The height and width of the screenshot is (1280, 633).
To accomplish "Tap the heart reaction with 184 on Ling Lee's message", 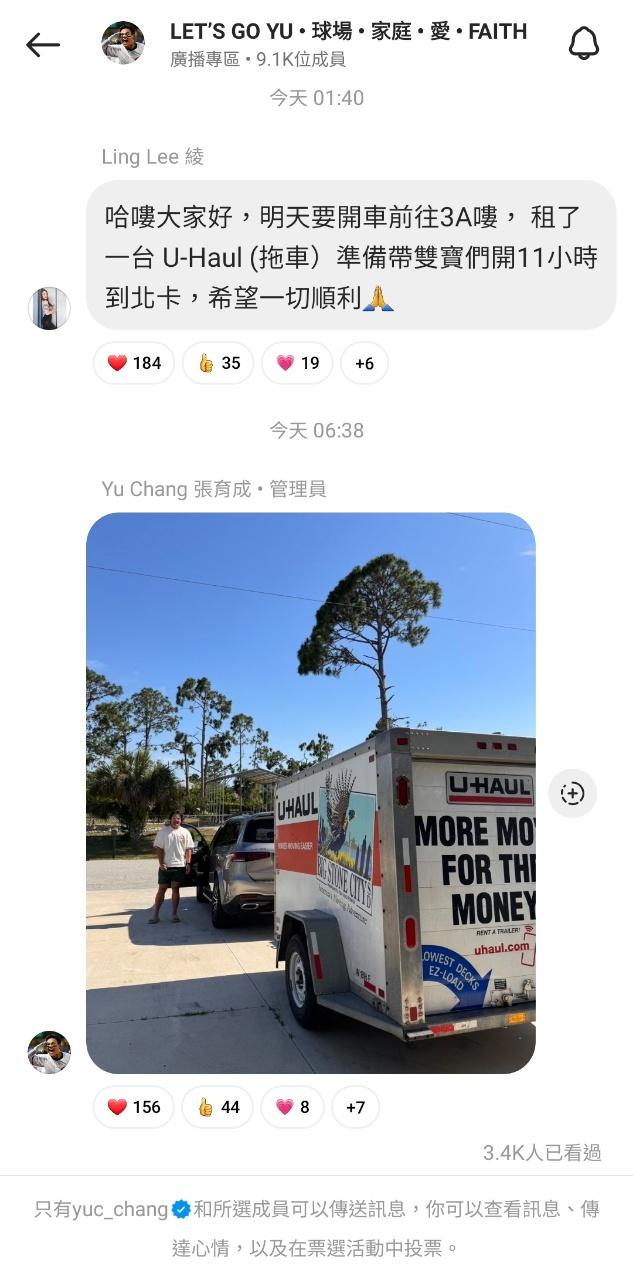I will point(134,363).
